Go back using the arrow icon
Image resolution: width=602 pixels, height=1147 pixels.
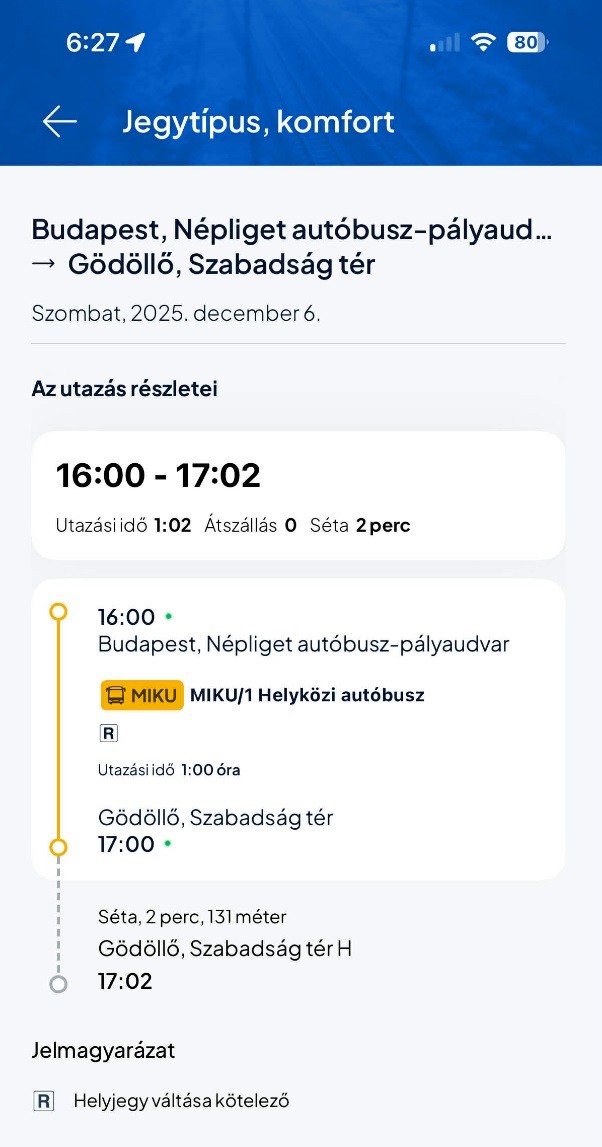(x=59, y=121)
